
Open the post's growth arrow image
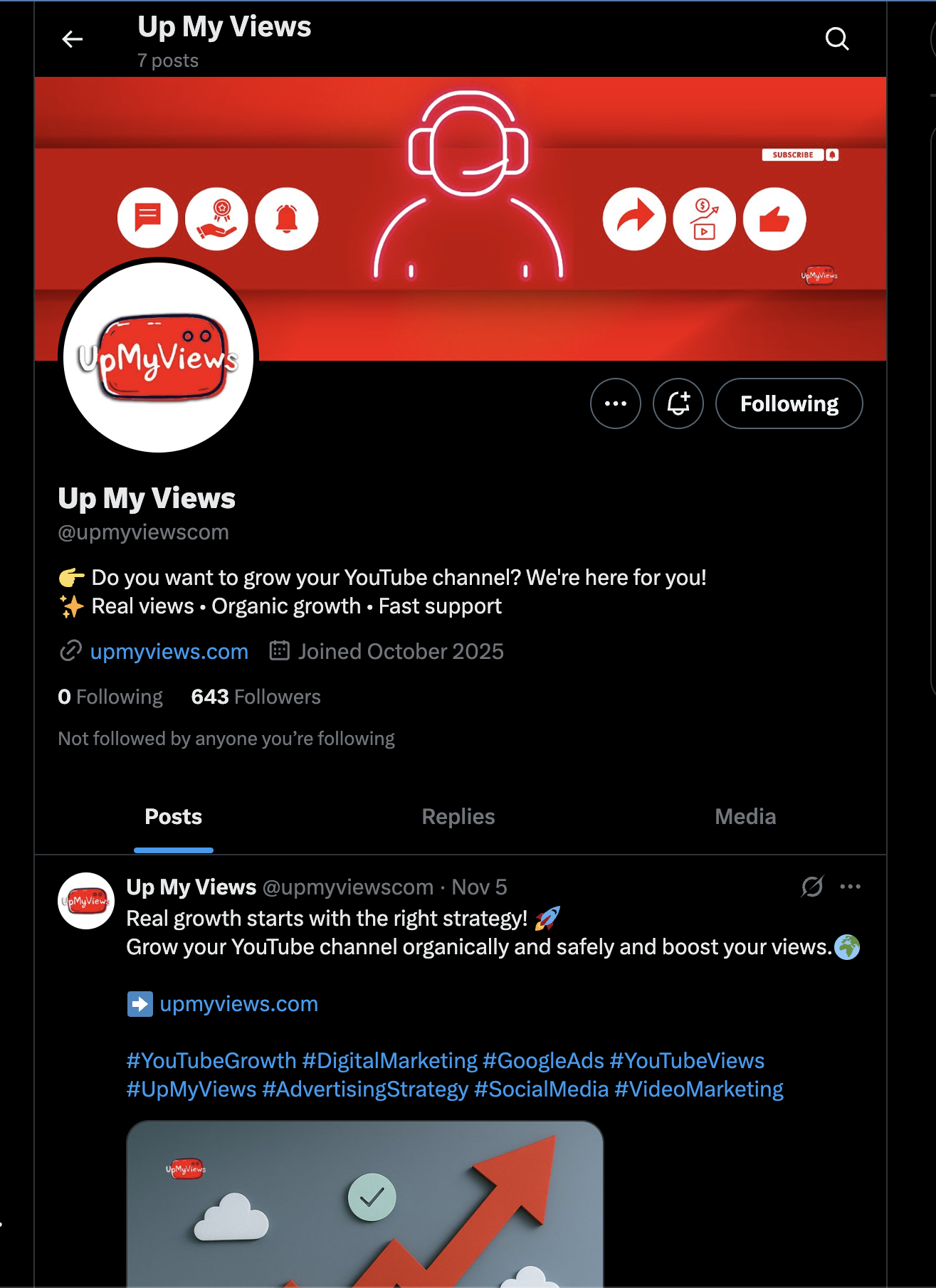365,1204
